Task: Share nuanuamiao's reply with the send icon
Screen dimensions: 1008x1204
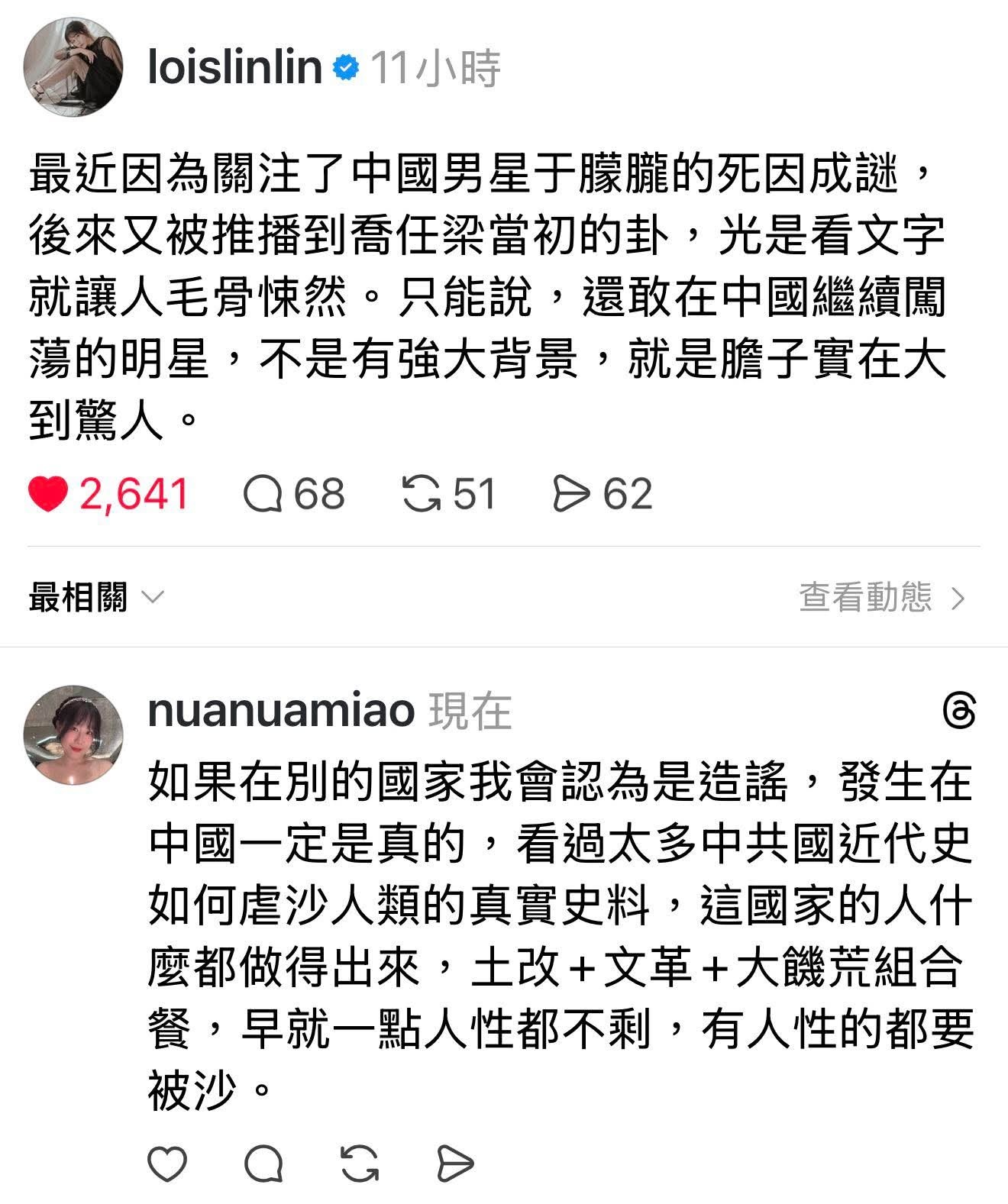Action: click(456, 1164)
